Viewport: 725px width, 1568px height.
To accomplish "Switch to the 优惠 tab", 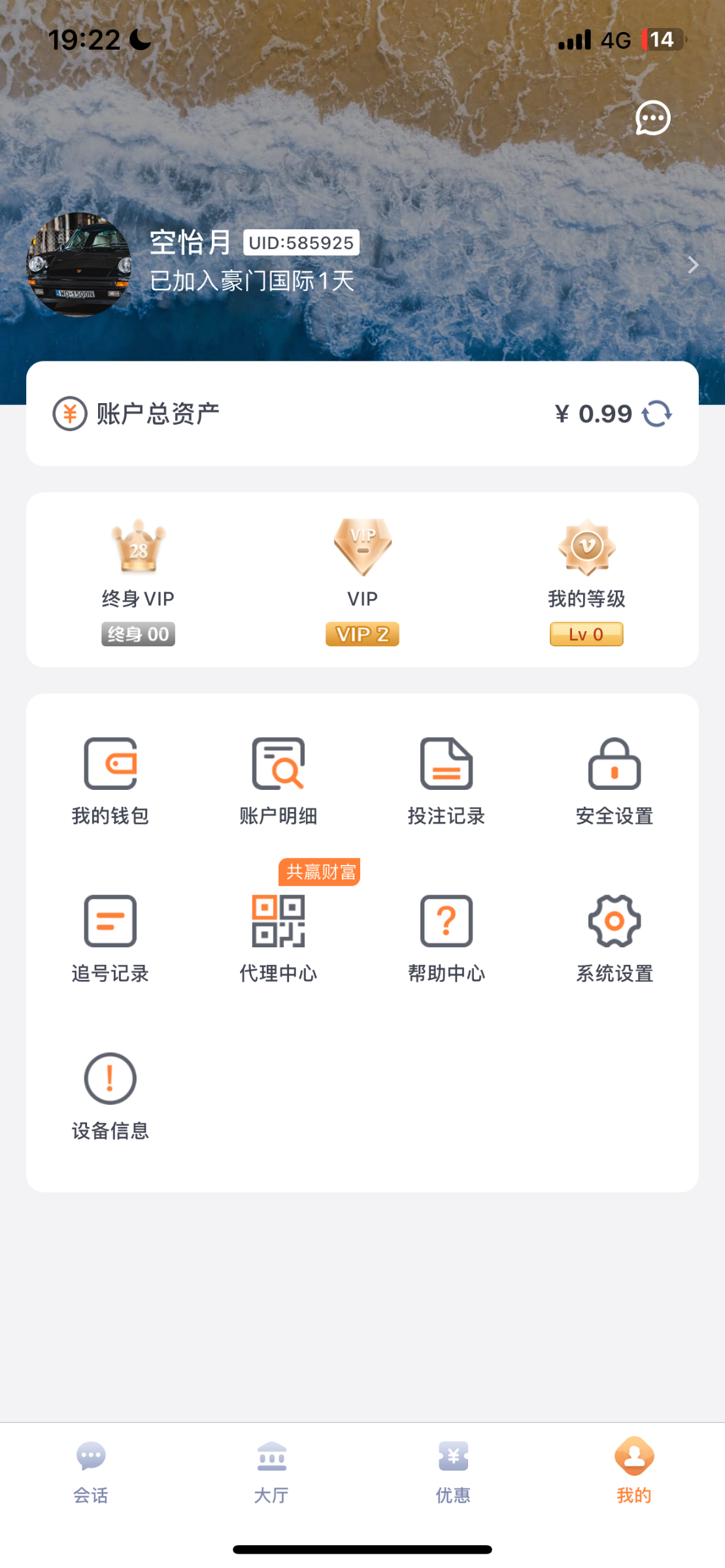I will [x=453, y=1470].
